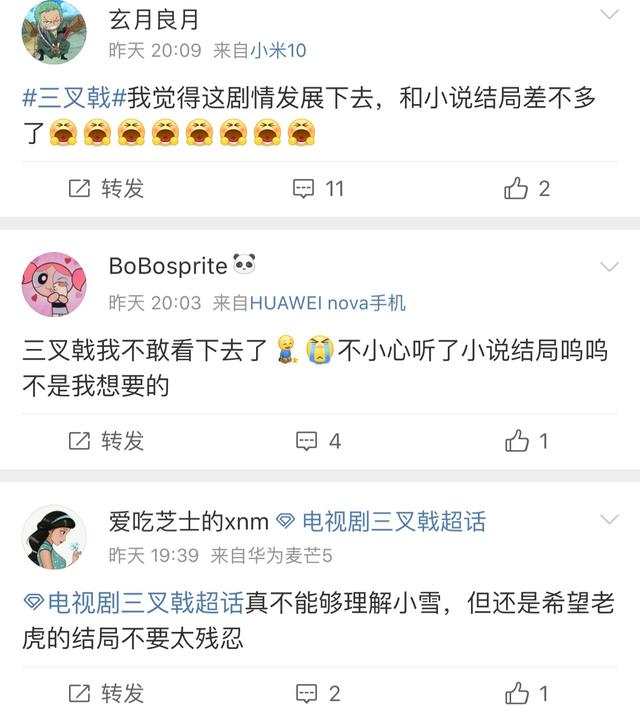The width and height of the screenshot is (640, 720).
Task: Open HUAWEI nova手机 source link
Action: [327, 303]
